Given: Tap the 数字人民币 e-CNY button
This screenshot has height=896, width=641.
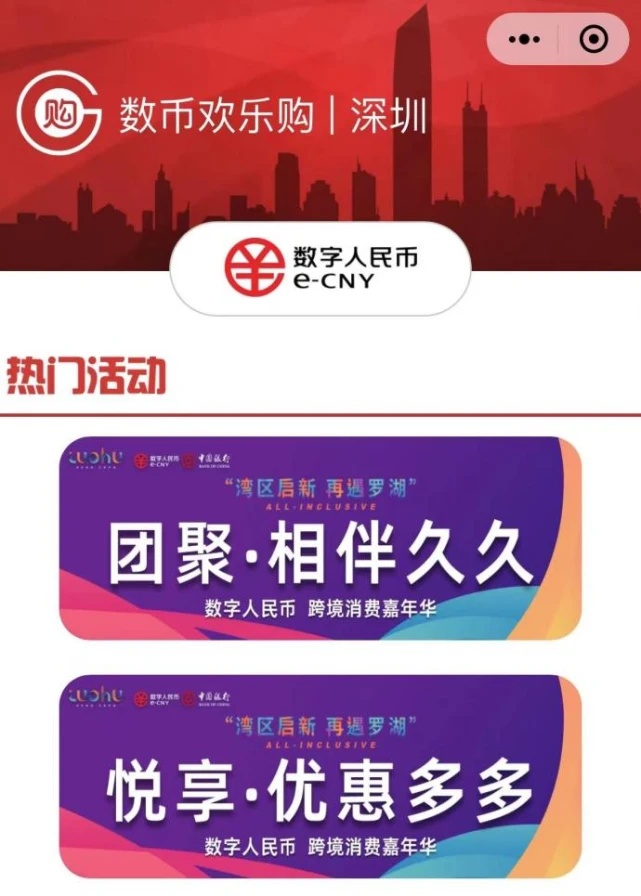Looking at the screenshot, I should (x=320, y=269).
